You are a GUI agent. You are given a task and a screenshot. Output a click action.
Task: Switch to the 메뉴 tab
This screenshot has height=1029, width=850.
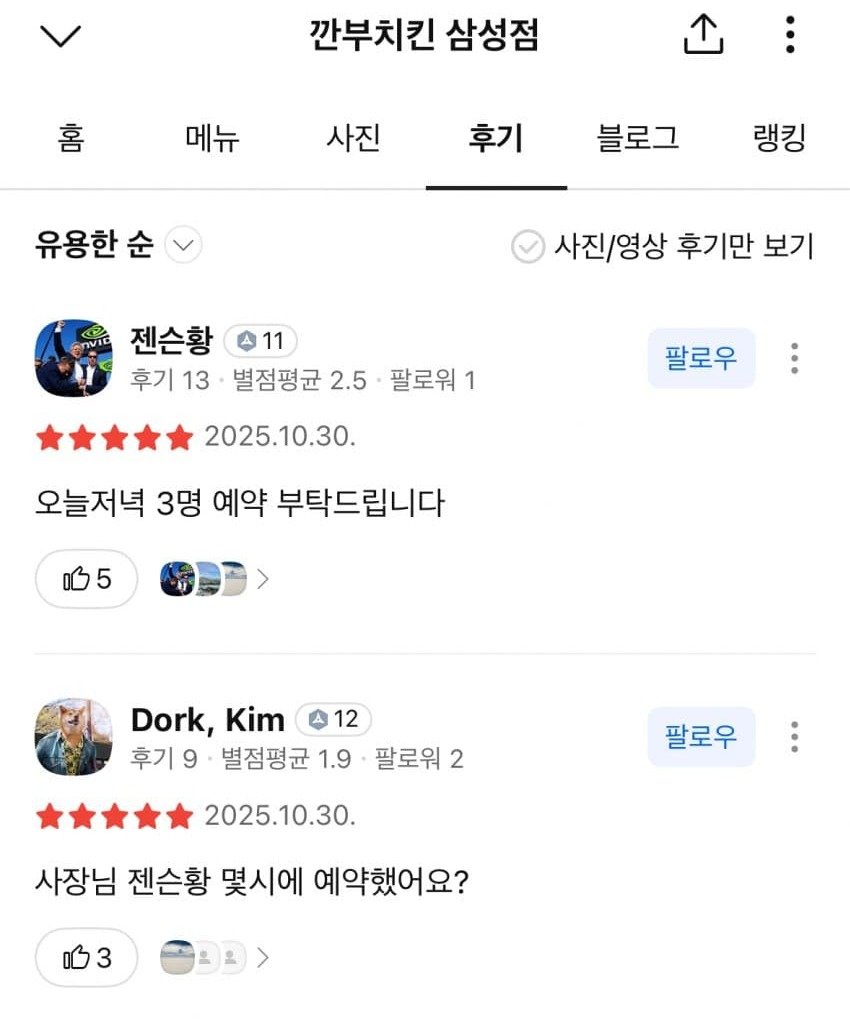(x=212, y=138)
